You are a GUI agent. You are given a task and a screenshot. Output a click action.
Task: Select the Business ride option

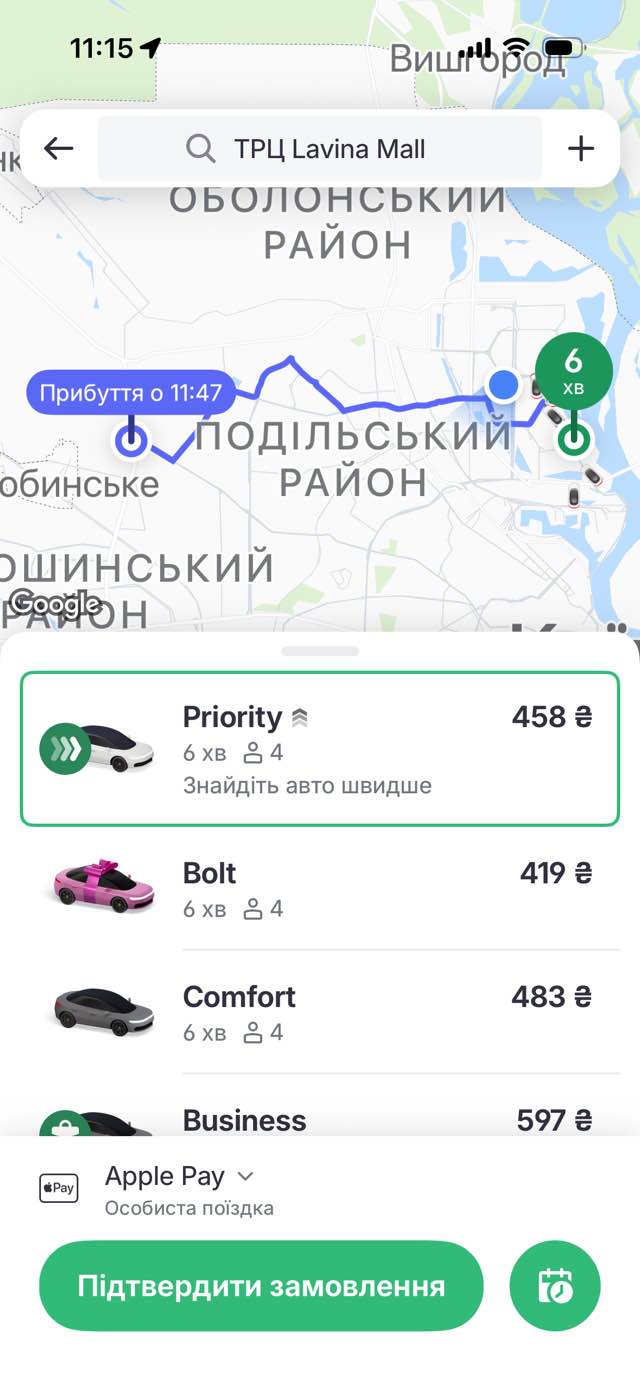point(320,1120)
